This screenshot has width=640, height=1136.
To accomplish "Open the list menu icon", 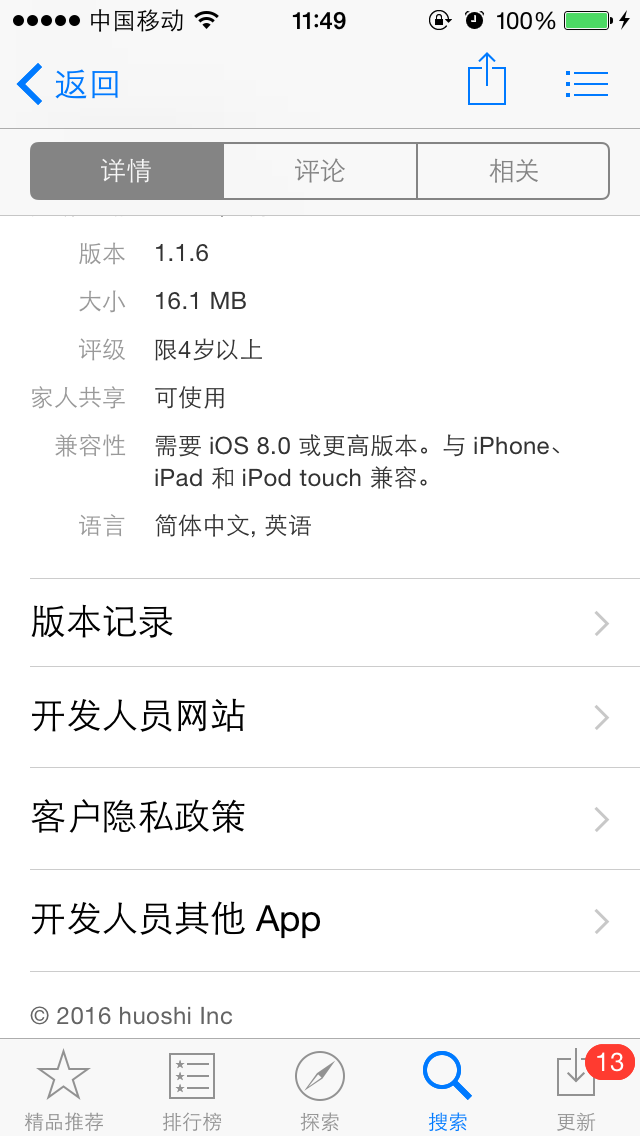I will [586, 84].
